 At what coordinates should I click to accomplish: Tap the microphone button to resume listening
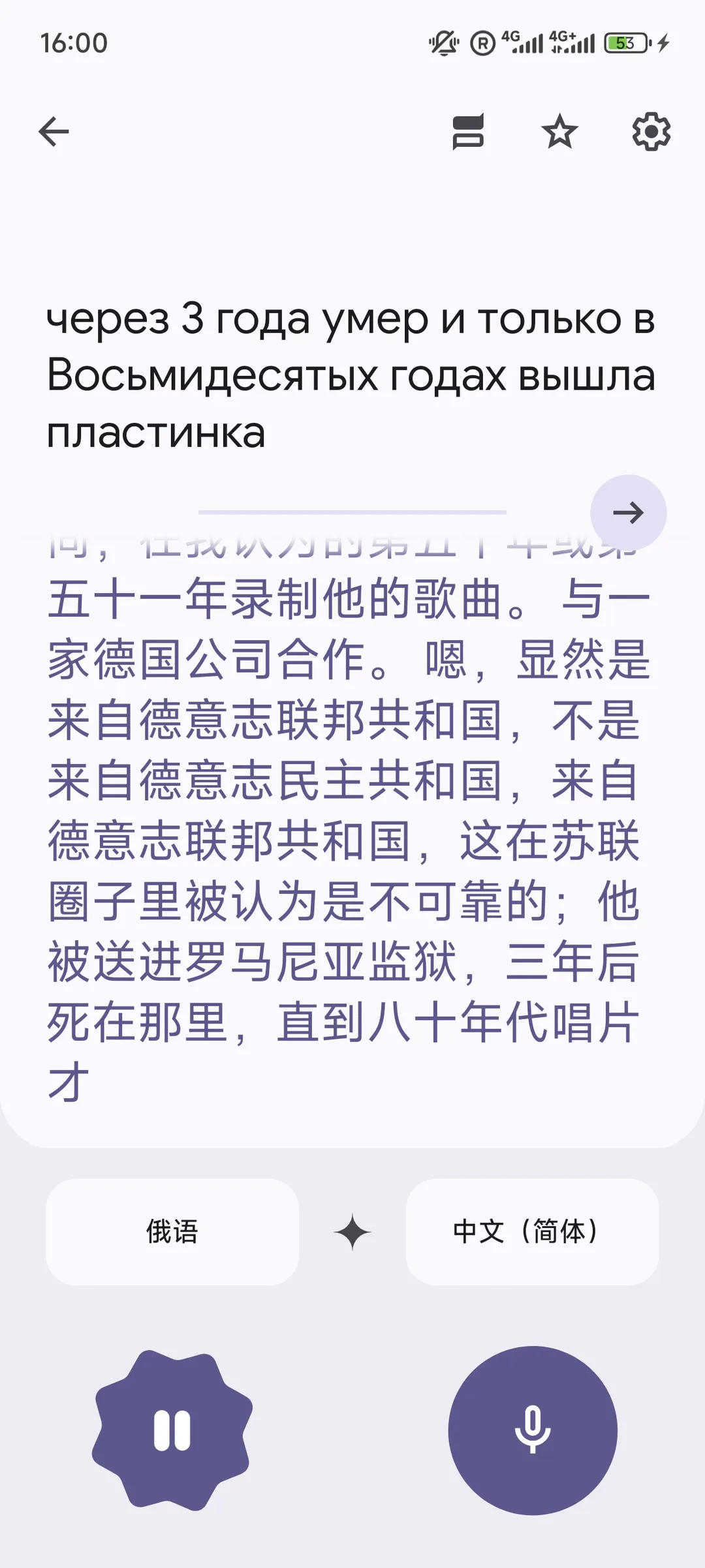click(x=532, y=1430)
